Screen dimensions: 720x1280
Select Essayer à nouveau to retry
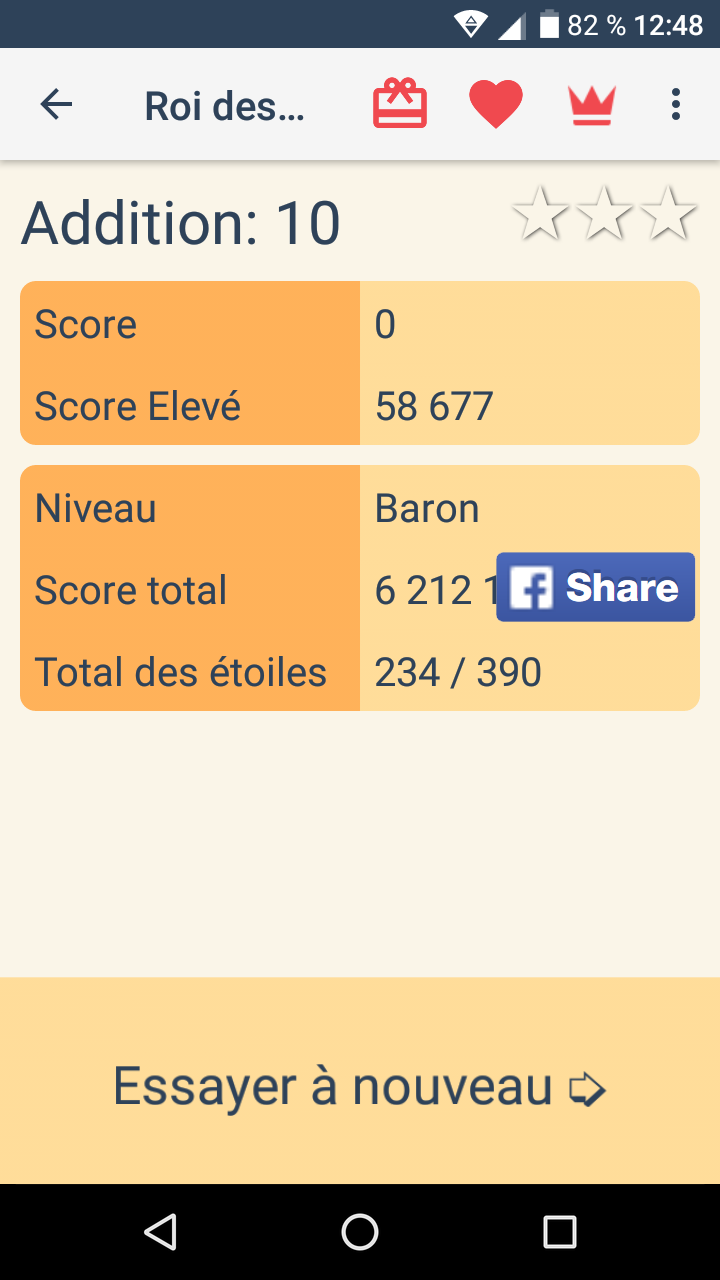(x=360, y=1086)
